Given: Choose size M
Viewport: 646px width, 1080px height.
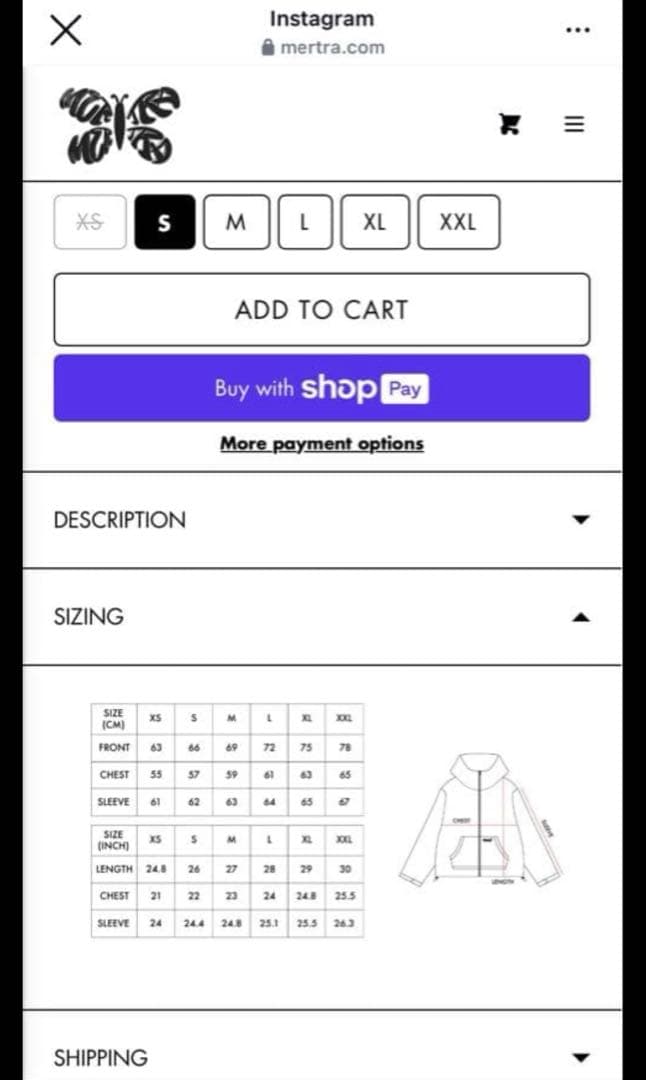Looking at the screenshot, I should click(x=236, y=222).
